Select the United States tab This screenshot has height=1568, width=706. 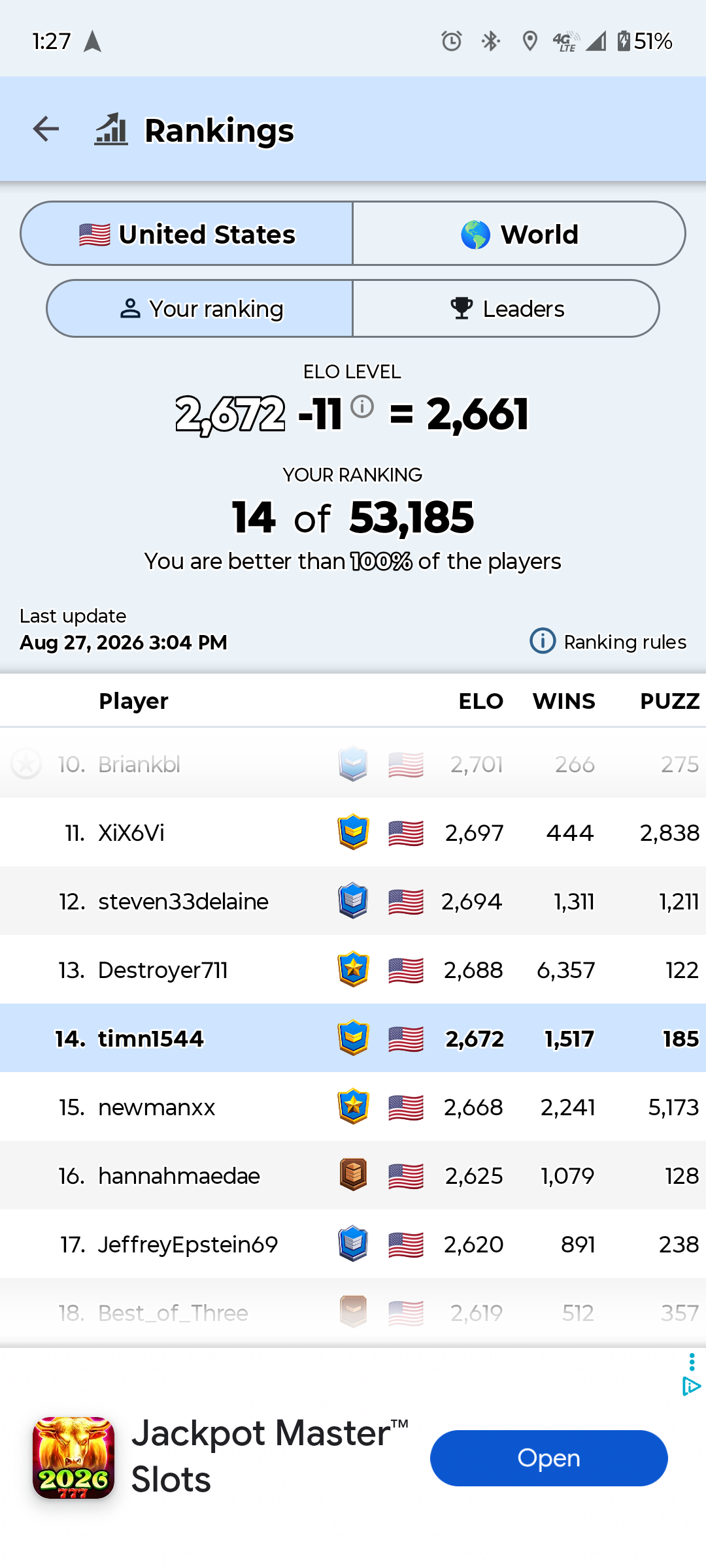point(187,234)
